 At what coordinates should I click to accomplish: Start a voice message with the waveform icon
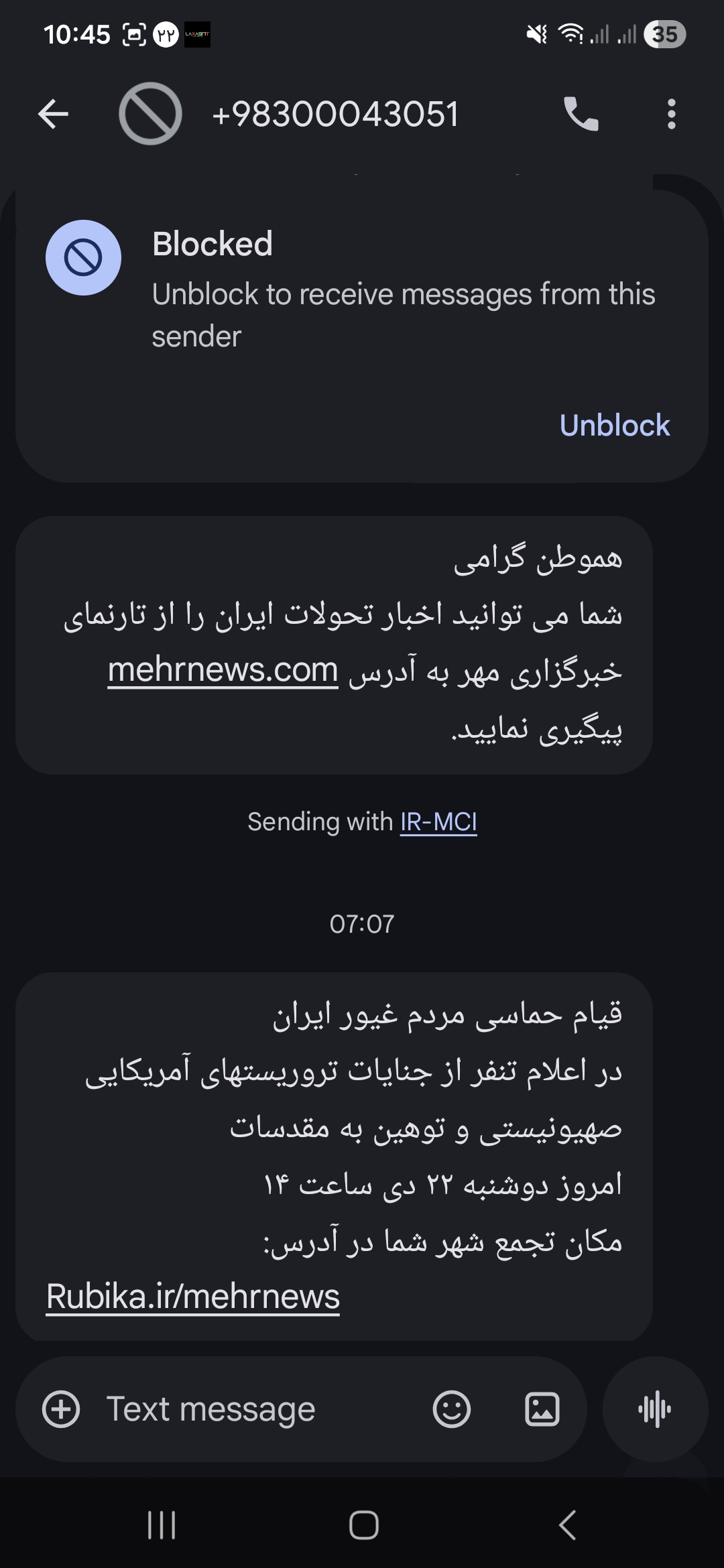[656, 1409]
